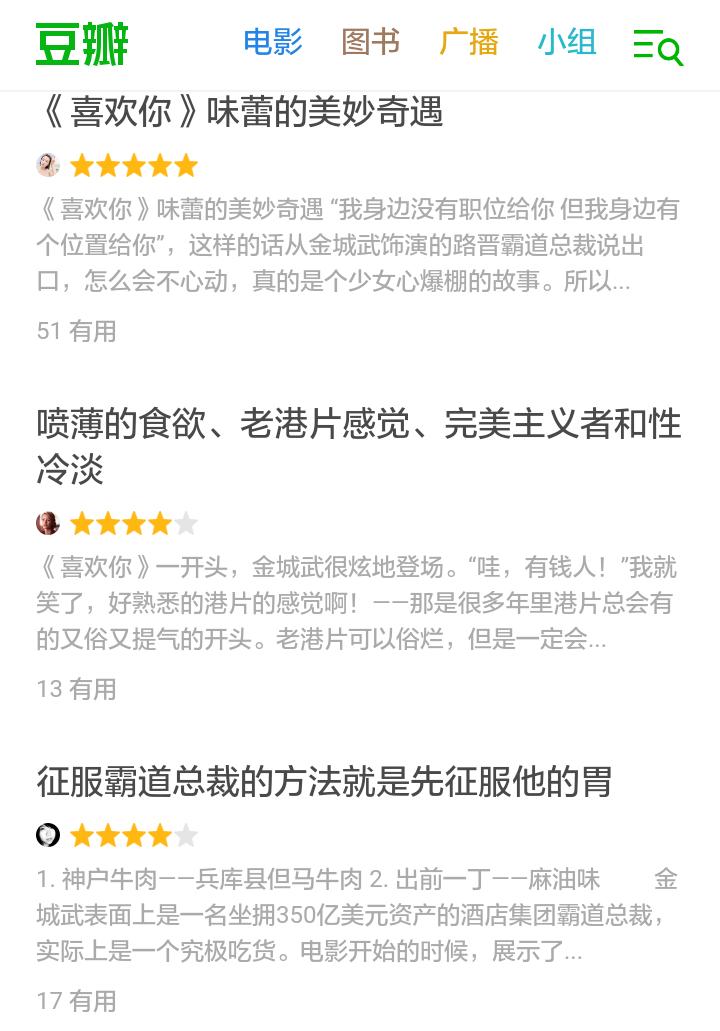
Task: Open the Douban search icon
Action: [670, 47]
